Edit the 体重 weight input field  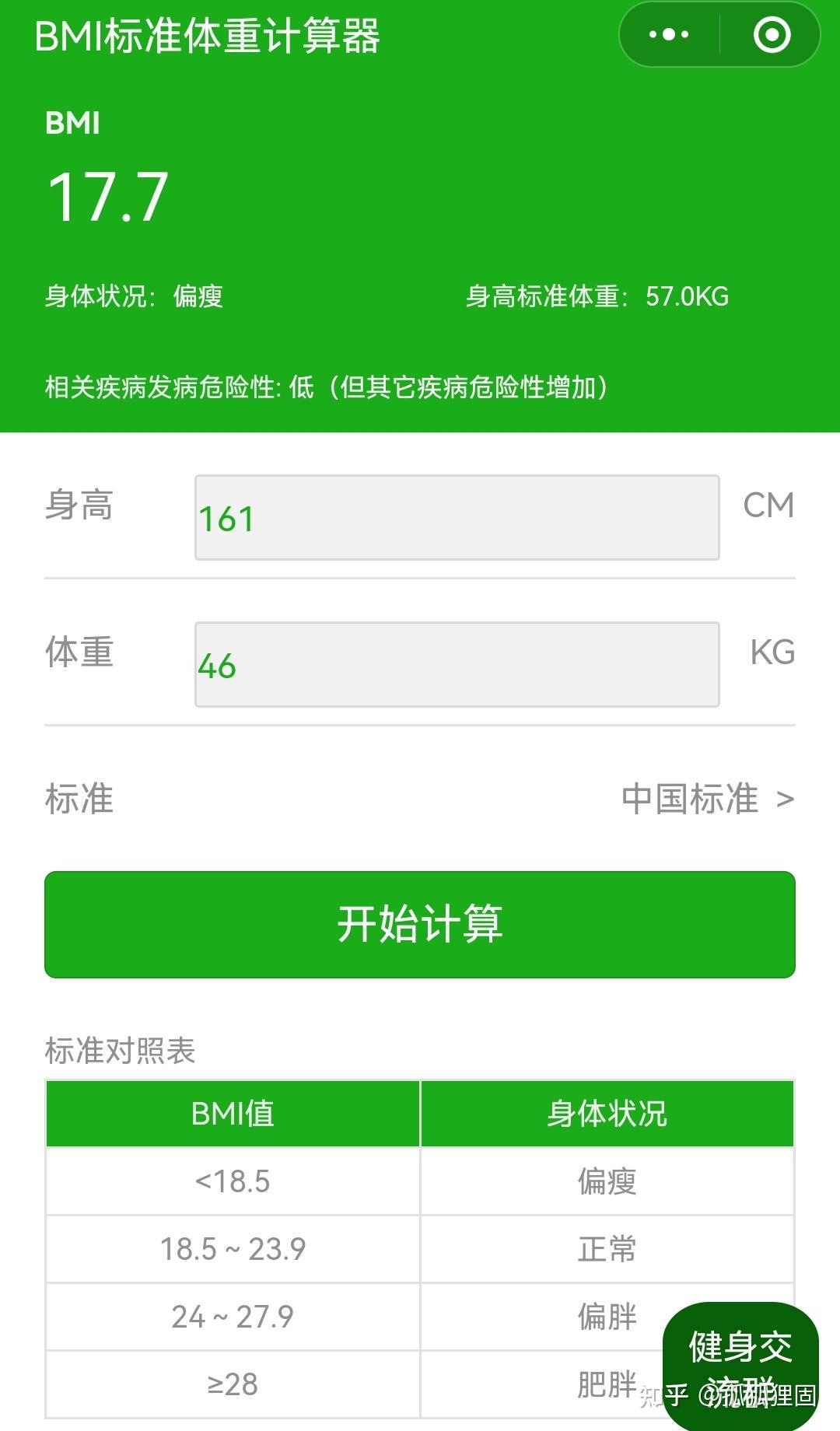[457, 665]
